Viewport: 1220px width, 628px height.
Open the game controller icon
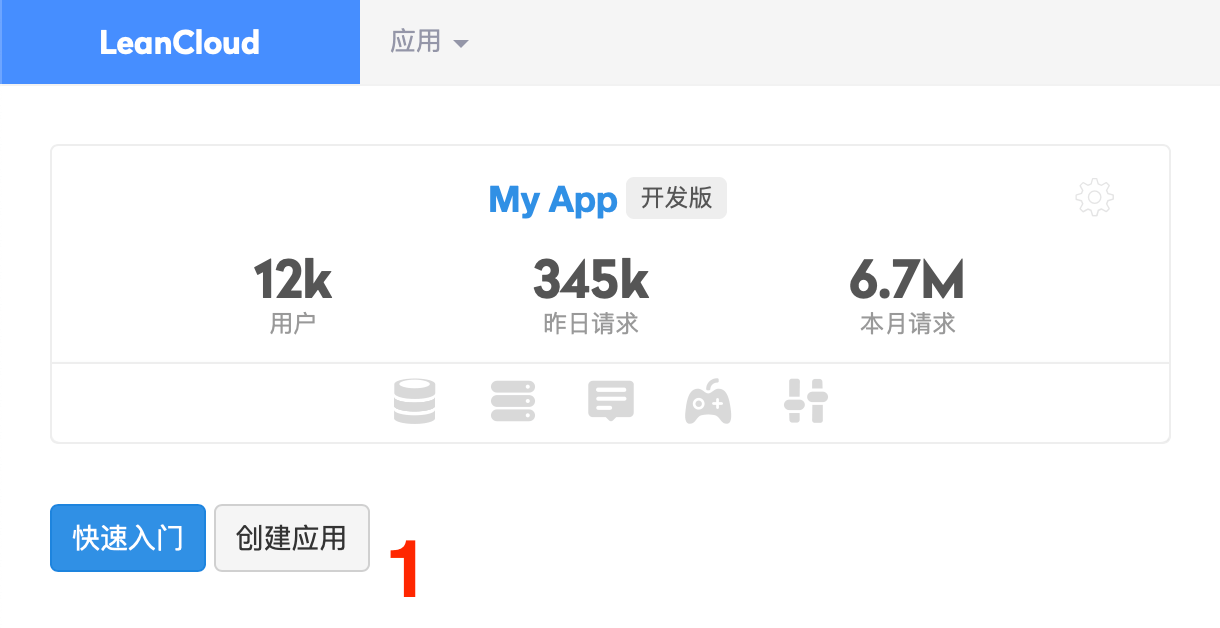tap(708, 402)
